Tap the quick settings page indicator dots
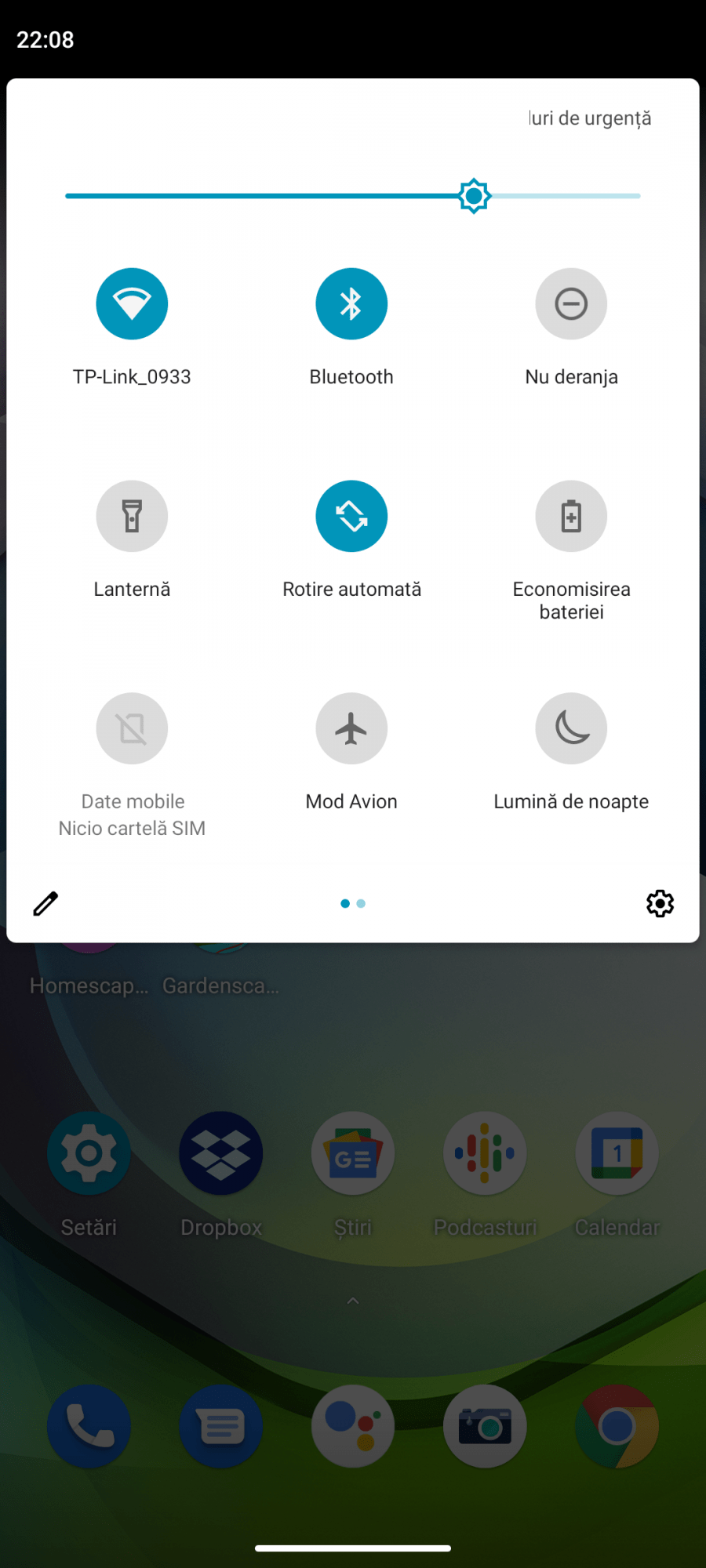 353,904
